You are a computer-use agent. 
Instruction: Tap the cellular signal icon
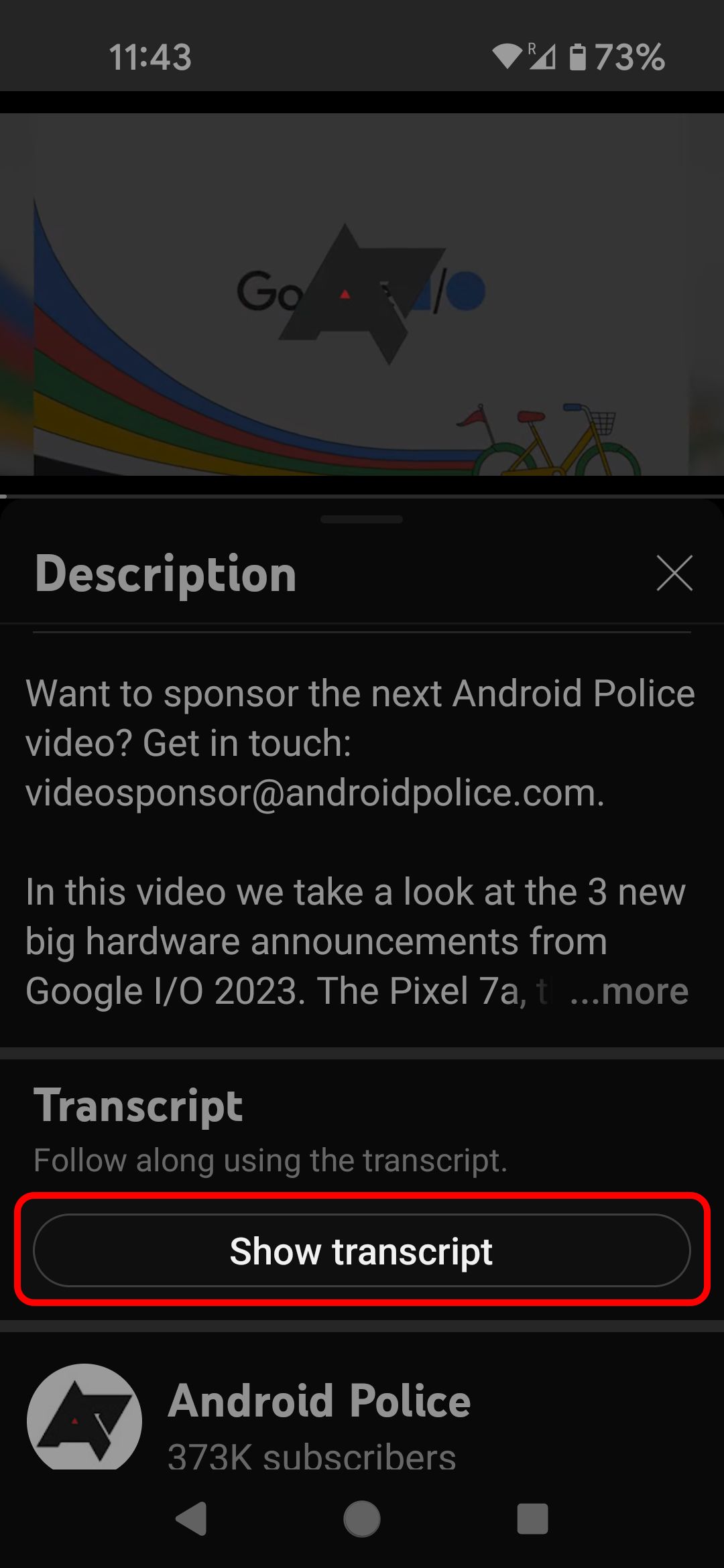click(x=543, y=57)
